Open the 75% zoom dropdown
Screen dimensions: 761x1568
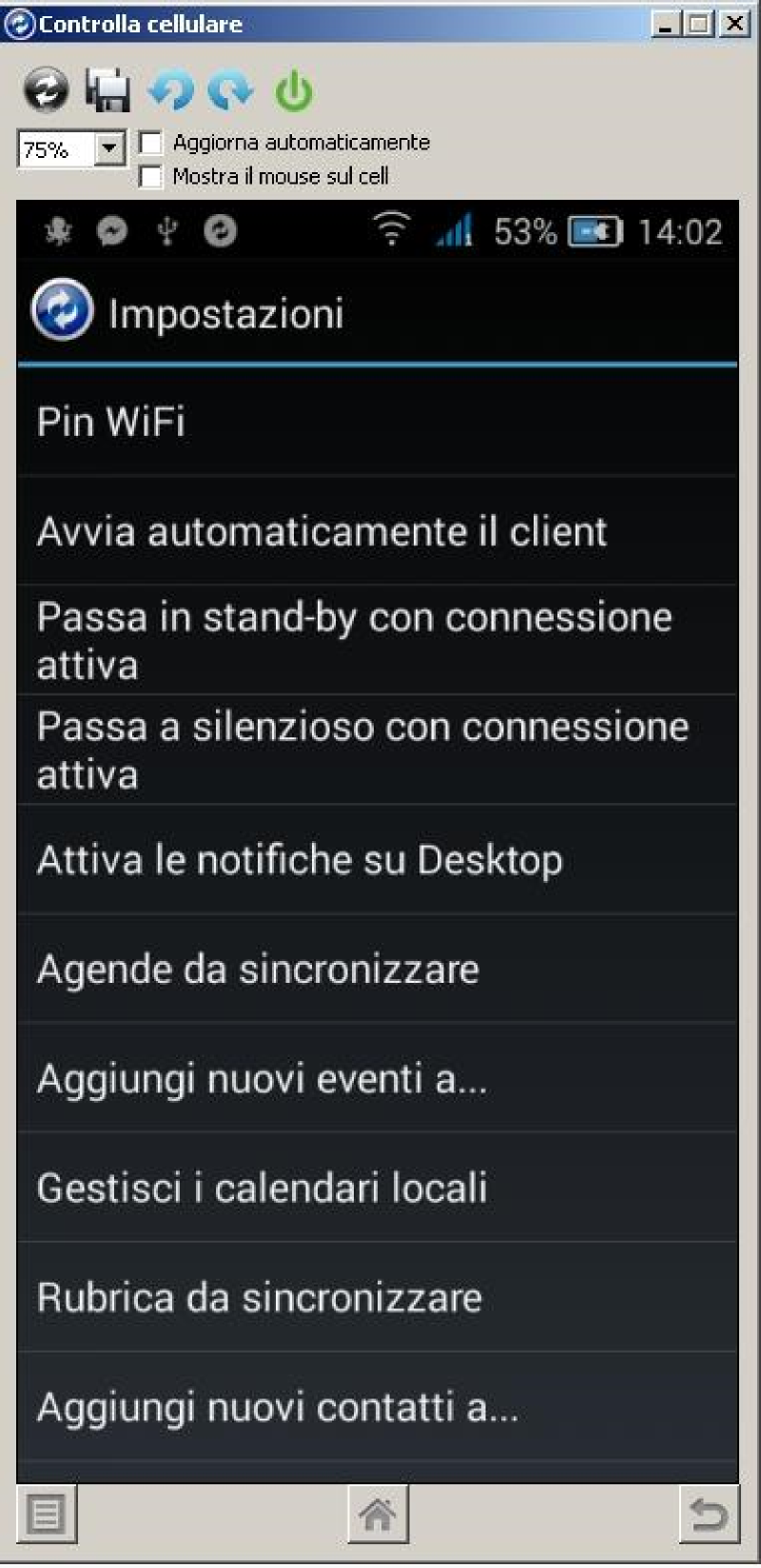point(110,148)
